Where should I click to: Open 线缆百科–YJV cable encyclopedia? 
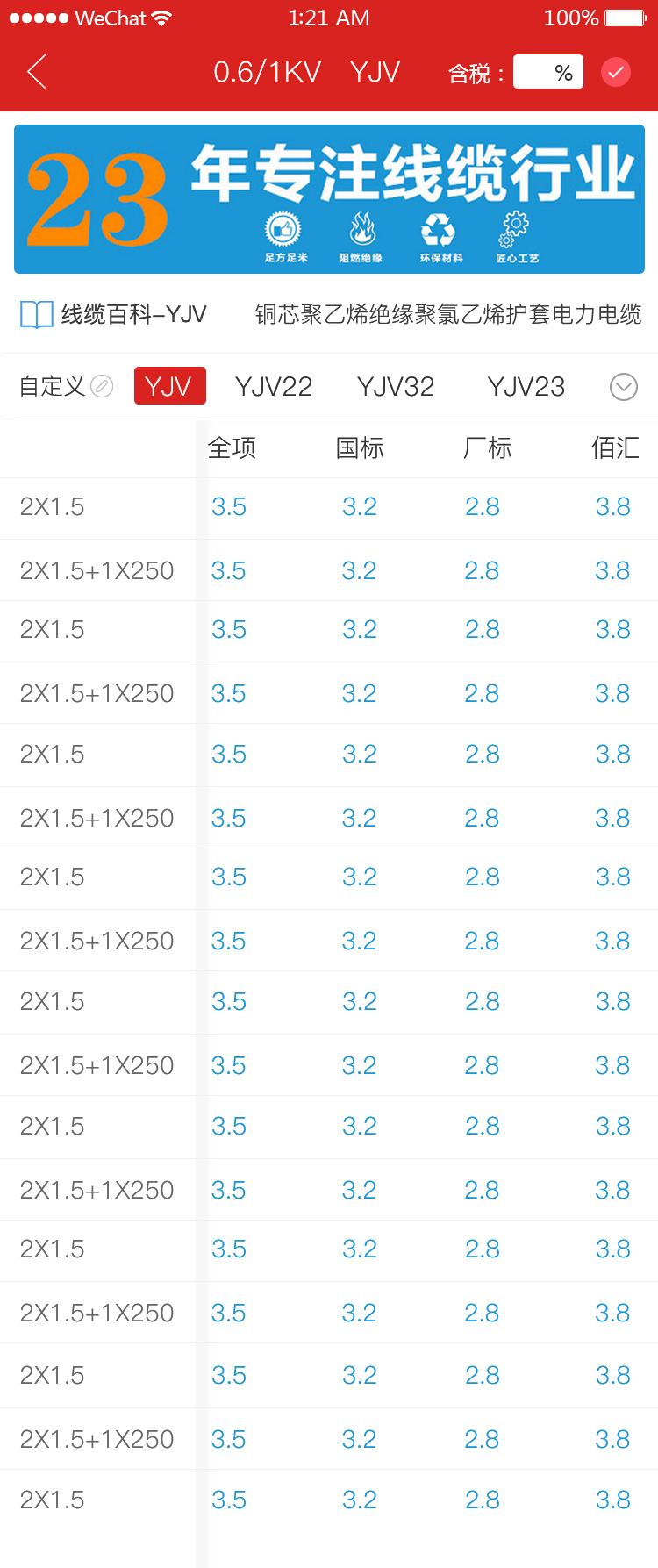point(114,314)
